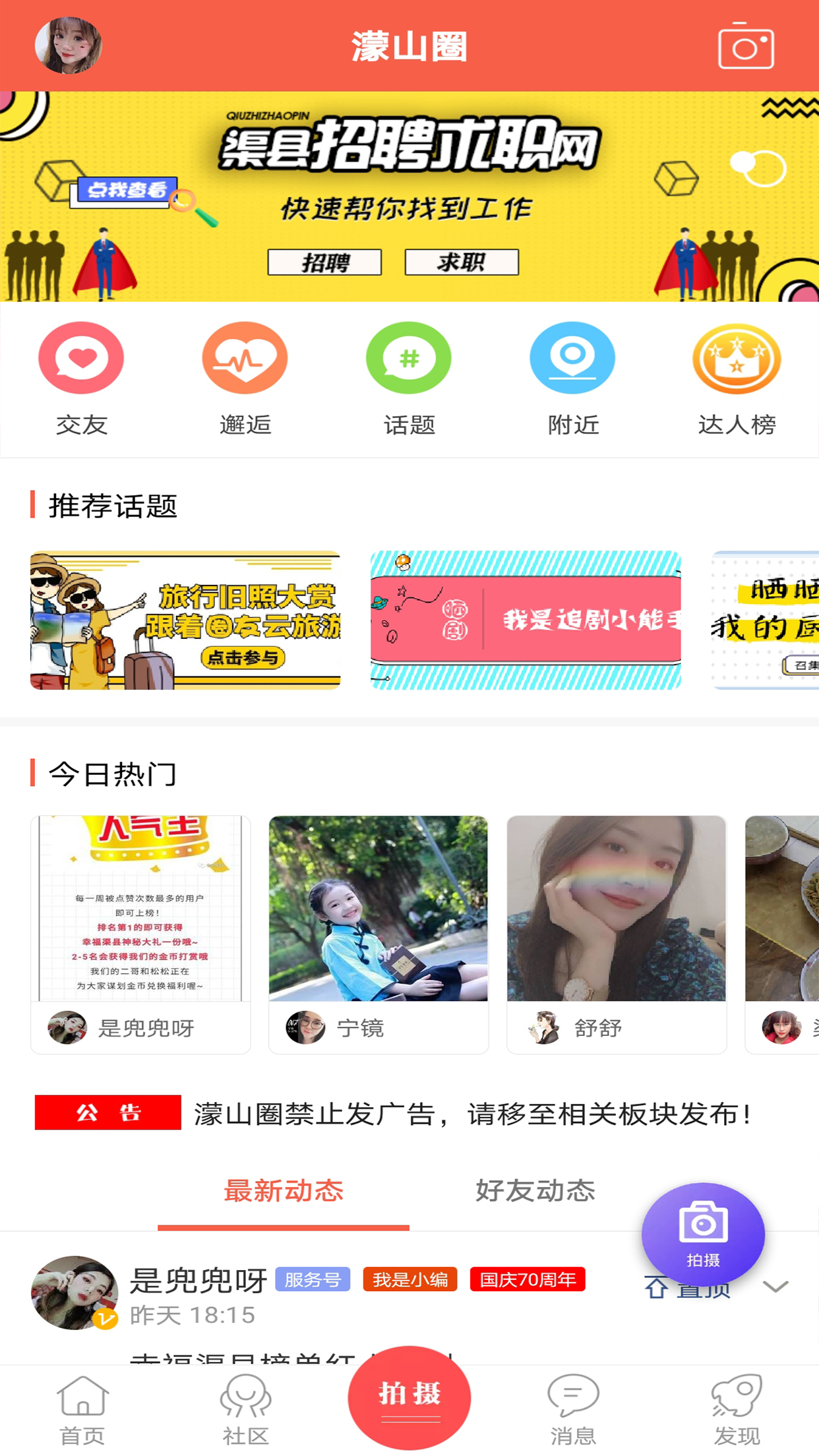Viewport: 819px width, 1456px height.
Task: Open the 旅行旧照大赏 topic card
Action: tap(185, 620)
